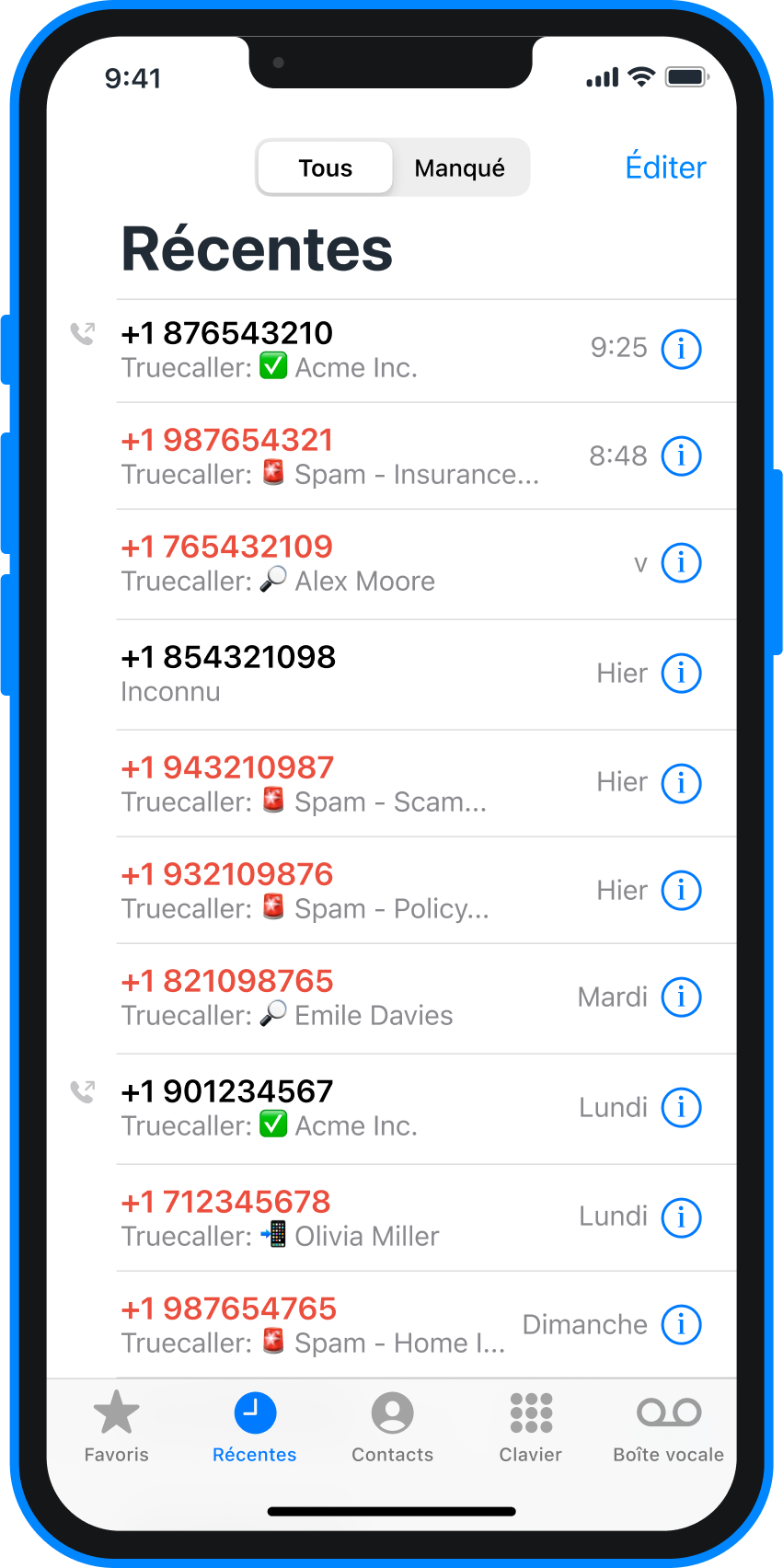
Task: Open info for Olivia Miller's call
Action: [682, 1217]
